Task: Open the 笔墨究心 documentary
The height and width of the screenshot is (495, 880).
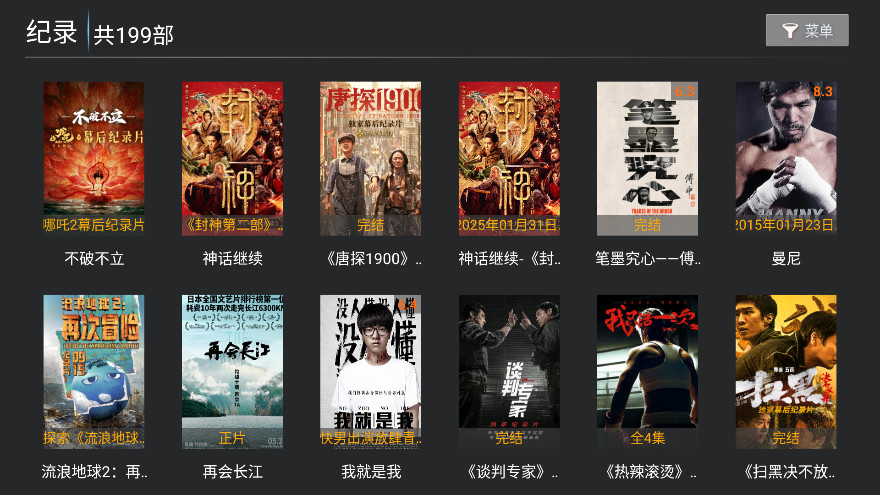Action: tap(647, 158)
